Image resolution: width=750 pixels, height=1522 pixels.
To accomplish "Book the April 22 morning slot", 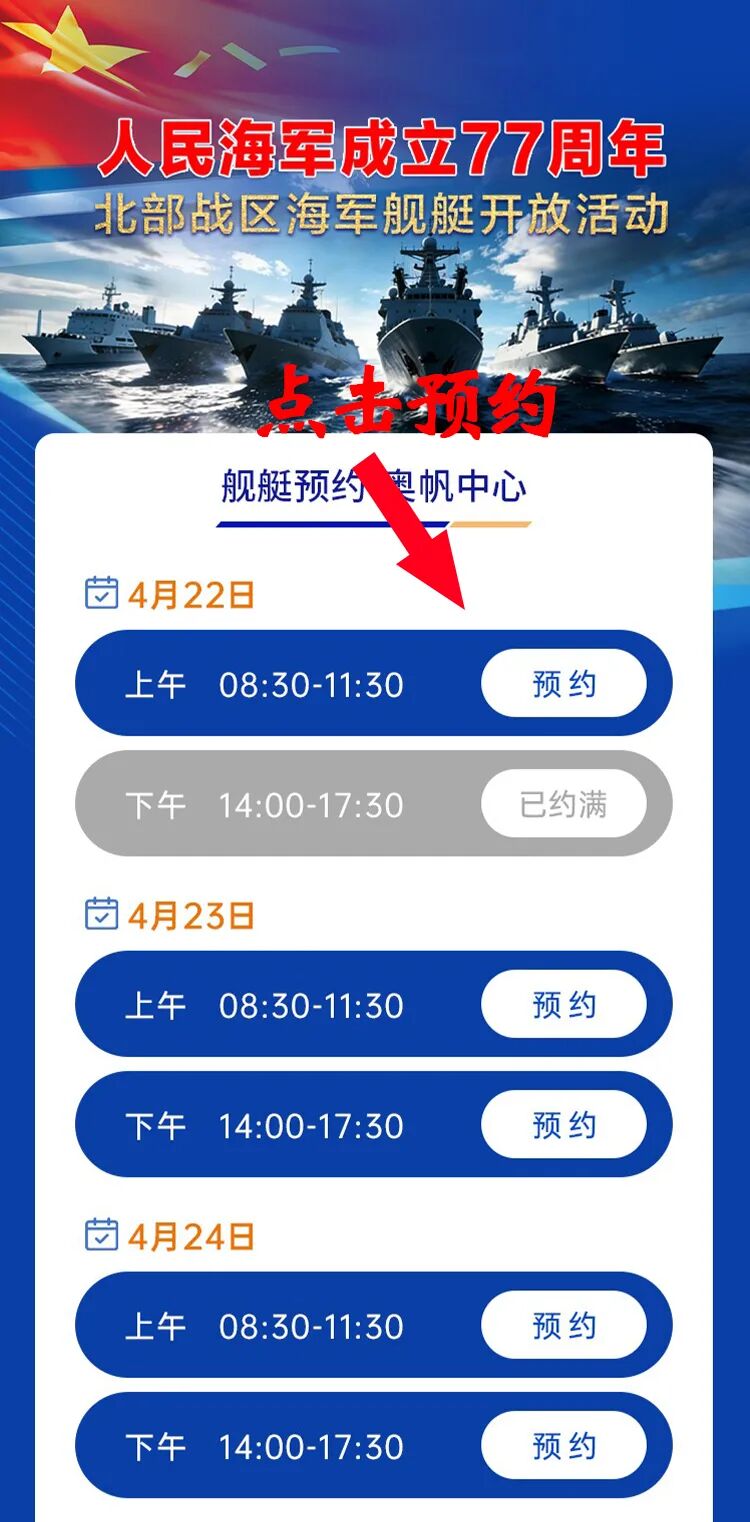I will click(x=563, y=684).
